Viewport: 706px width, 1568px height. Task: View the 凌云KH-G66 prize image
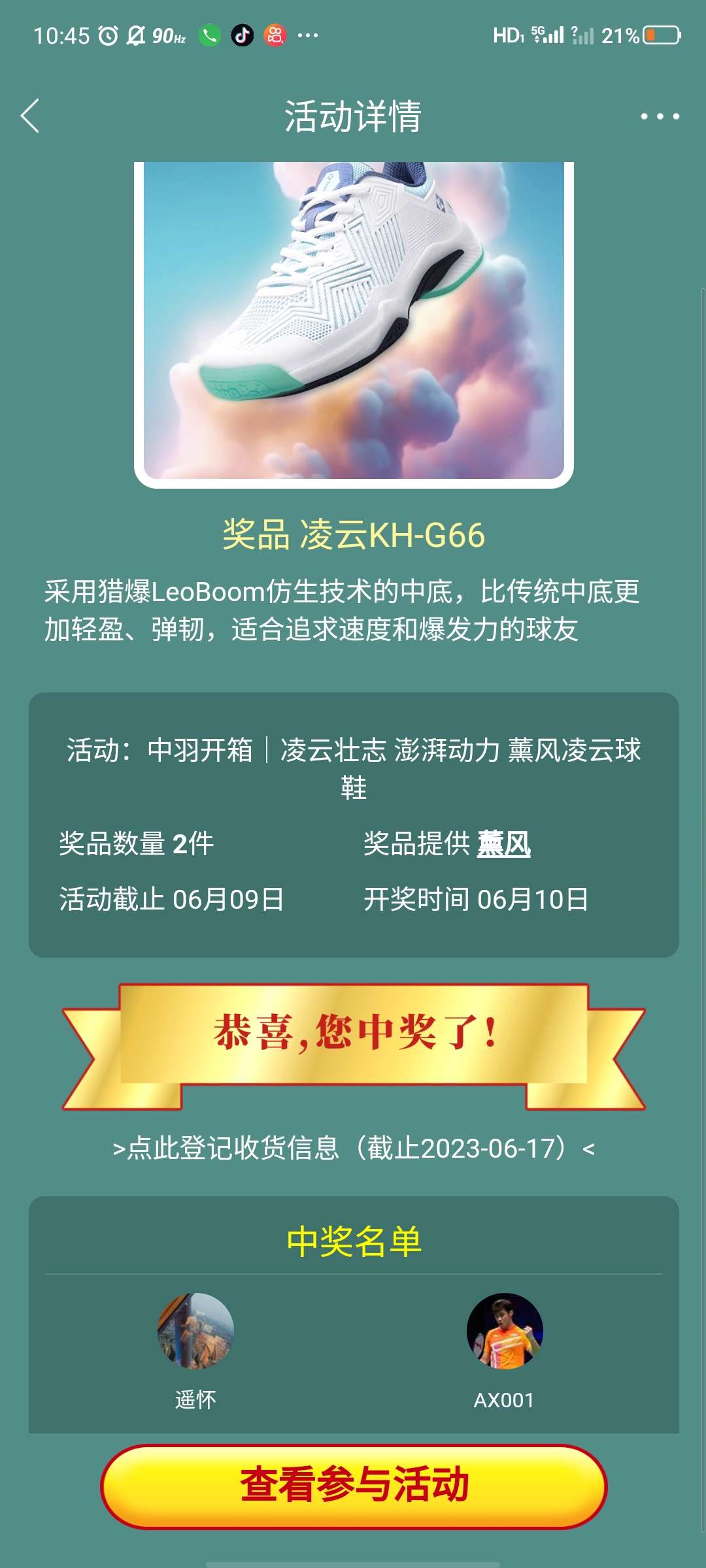click(354, 320)
